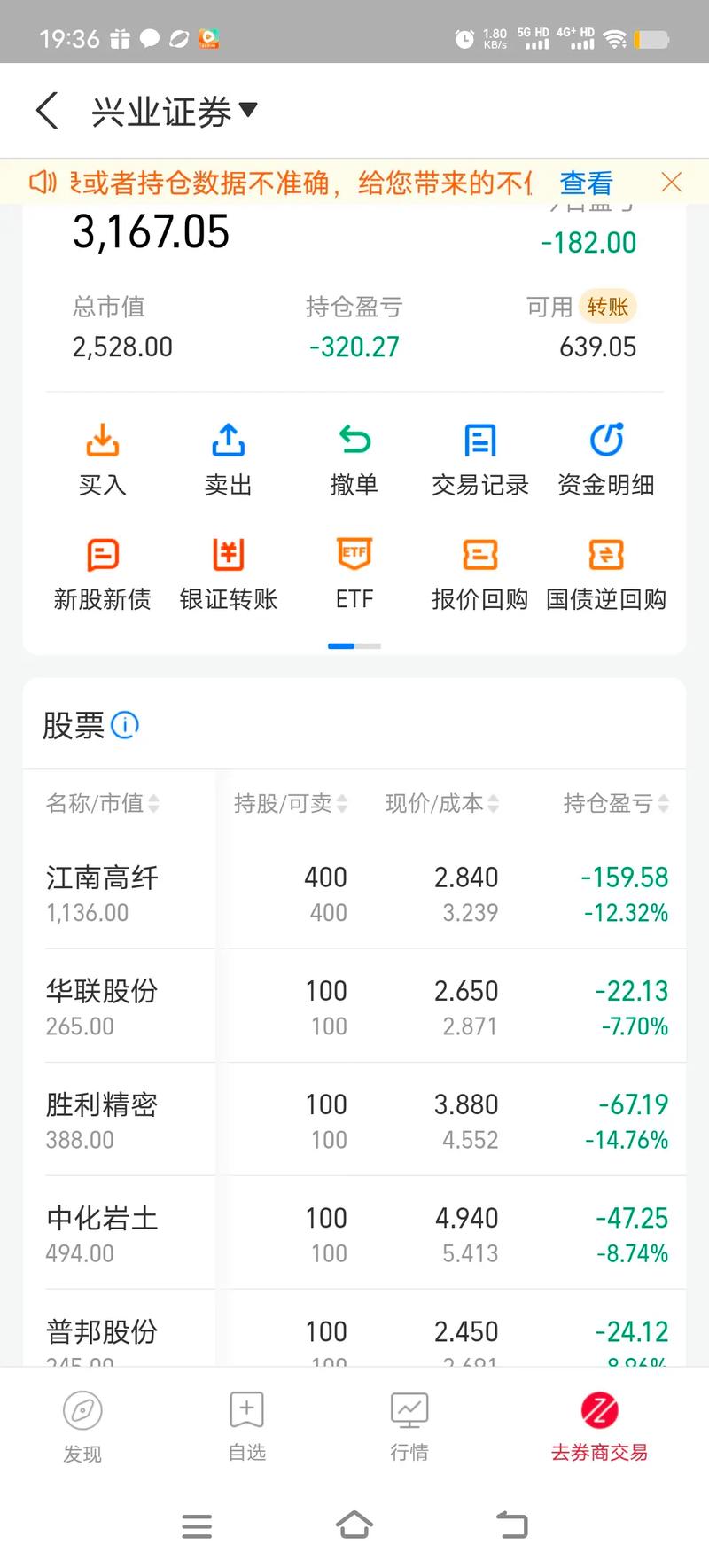Open 国债逆回购 reverse repo
This screenshot has height=1568, width=709.
[x=605, y=572]
